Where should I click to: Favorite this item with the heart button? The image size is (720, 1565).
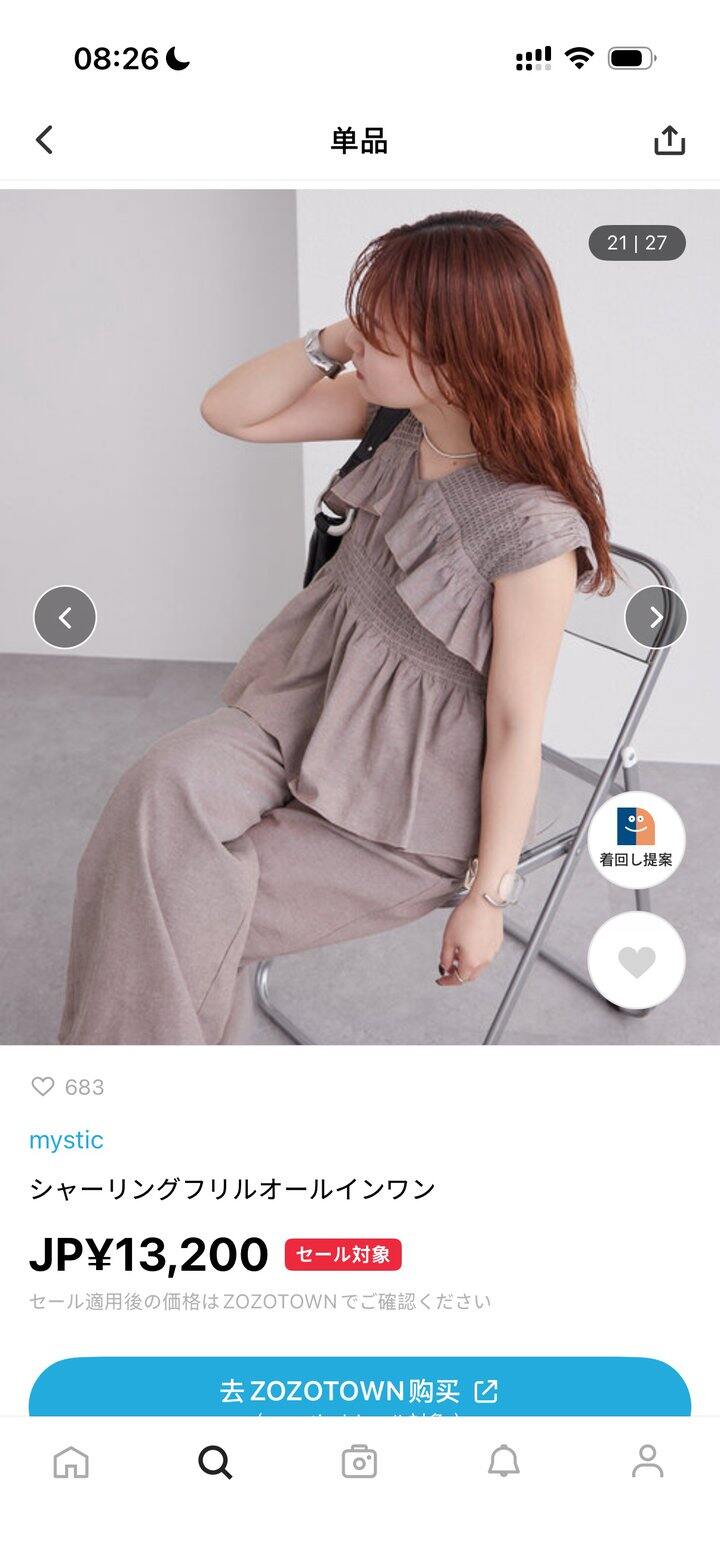[636, 961]
